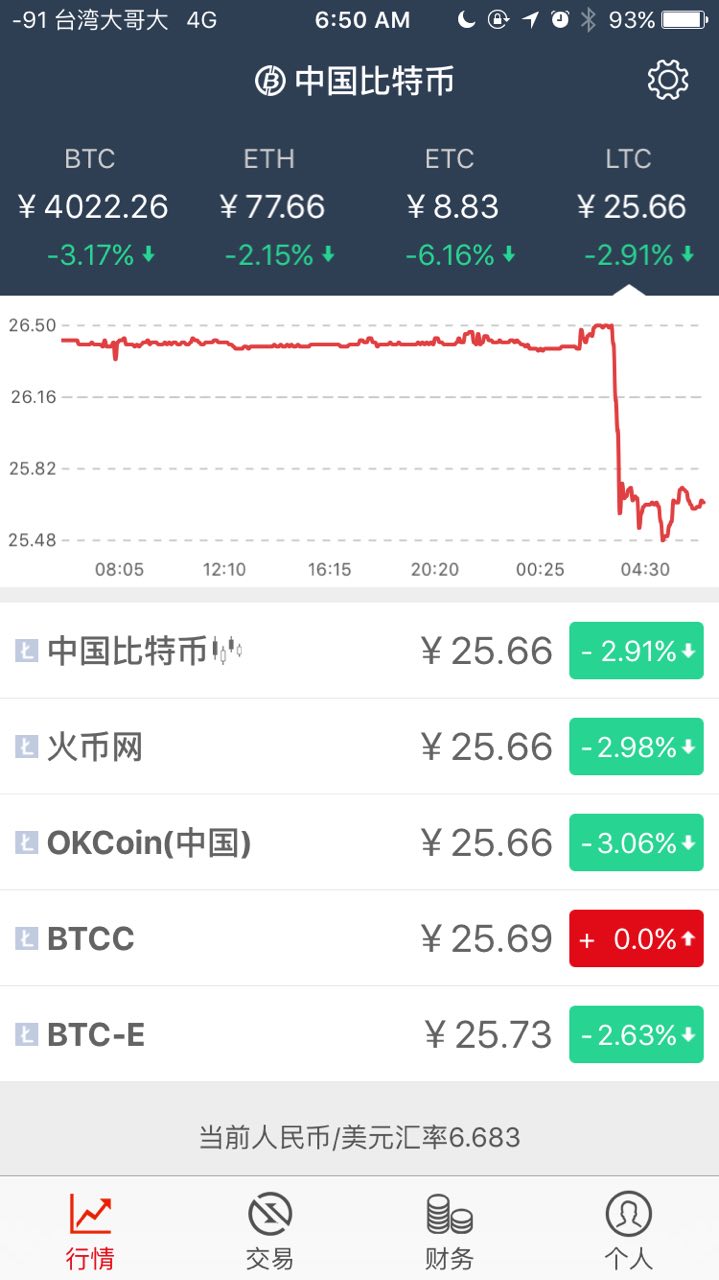The height and width of the screenshot is (1280, 719).
Task: Open the settings gear
Action: 668,80
